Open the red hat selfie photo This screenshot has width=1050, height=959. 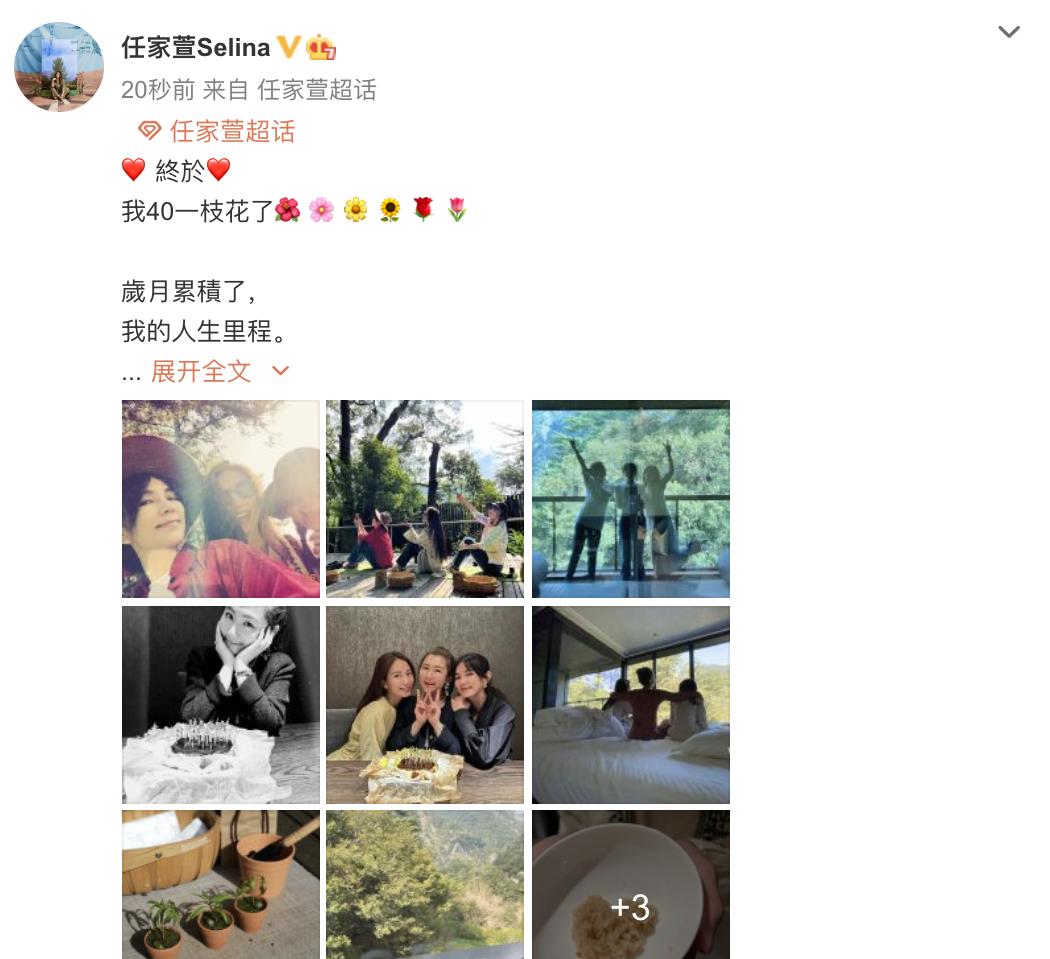220,498
